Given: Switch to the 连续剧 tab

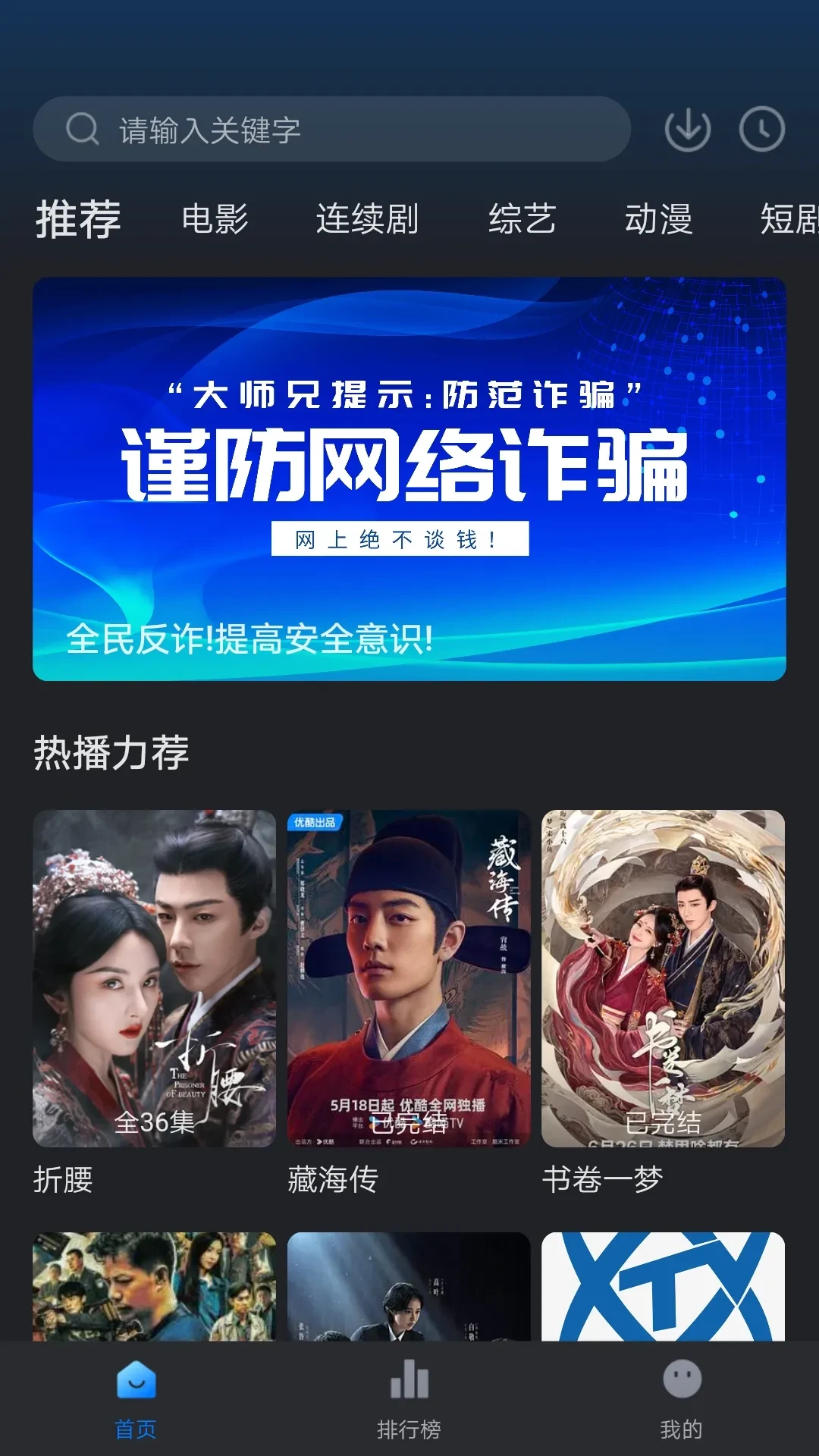Looking at the screenshot, I should click(367, 219).
